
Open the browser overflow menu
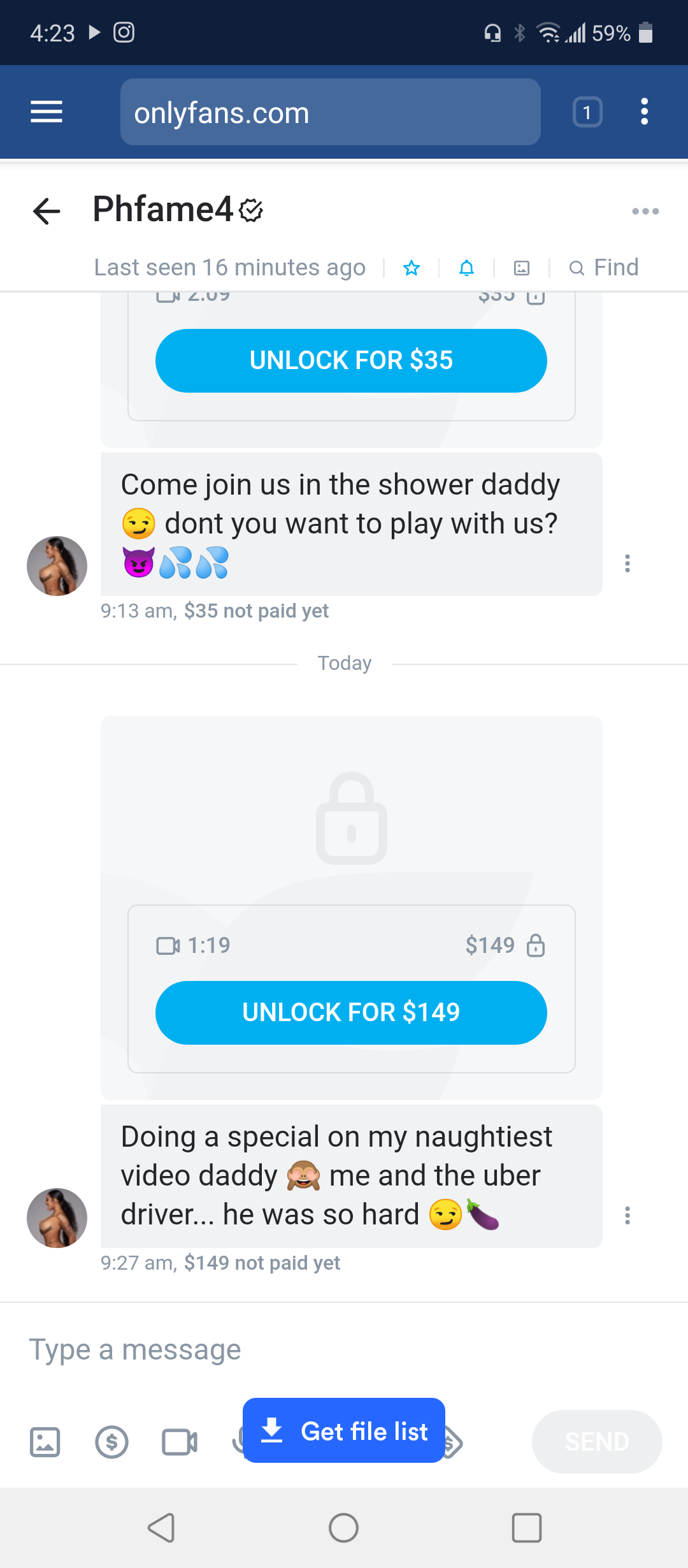[x=644, y=112]
